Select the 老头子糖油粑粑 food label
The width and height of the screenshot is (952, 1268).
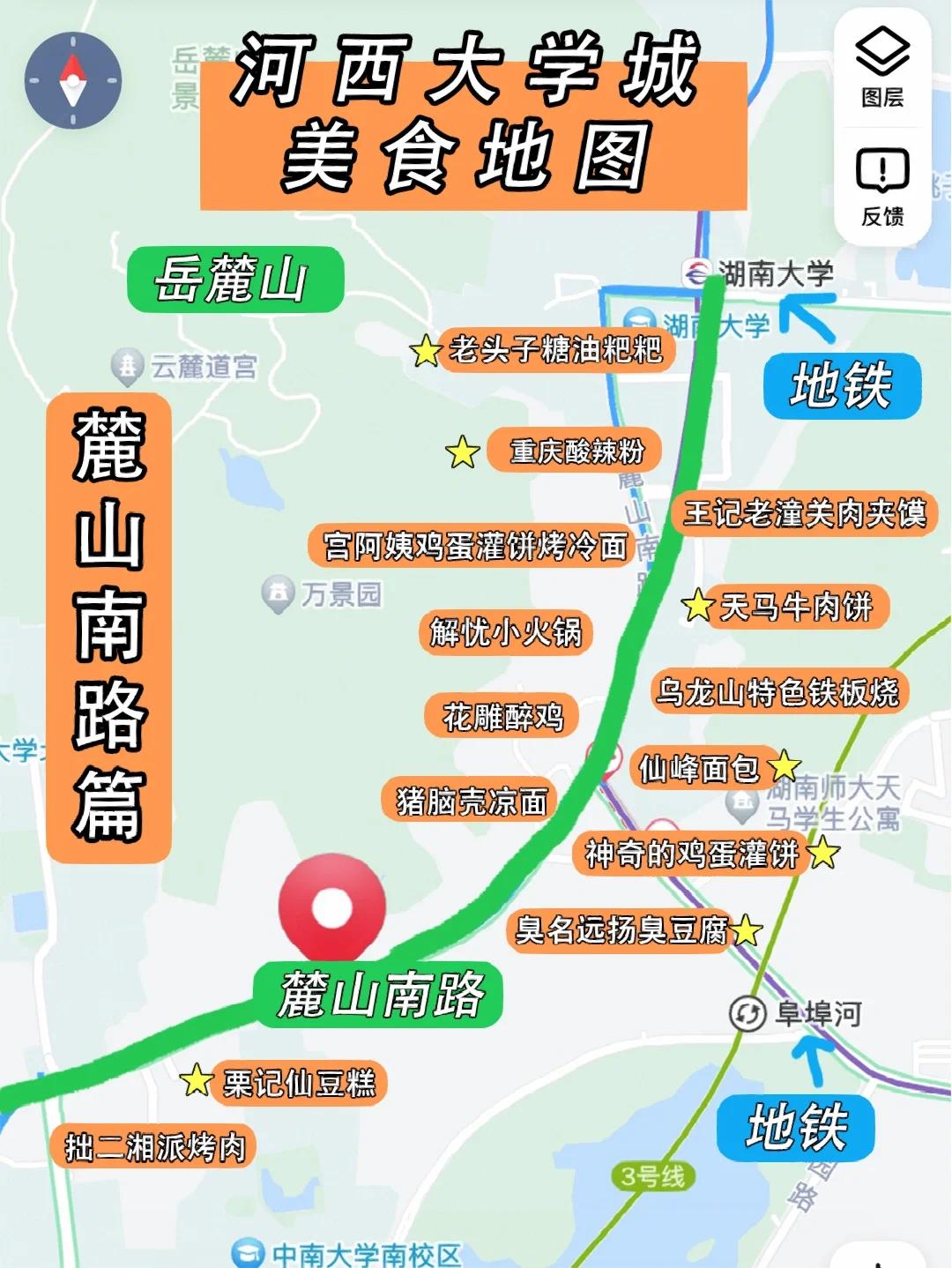555,351
